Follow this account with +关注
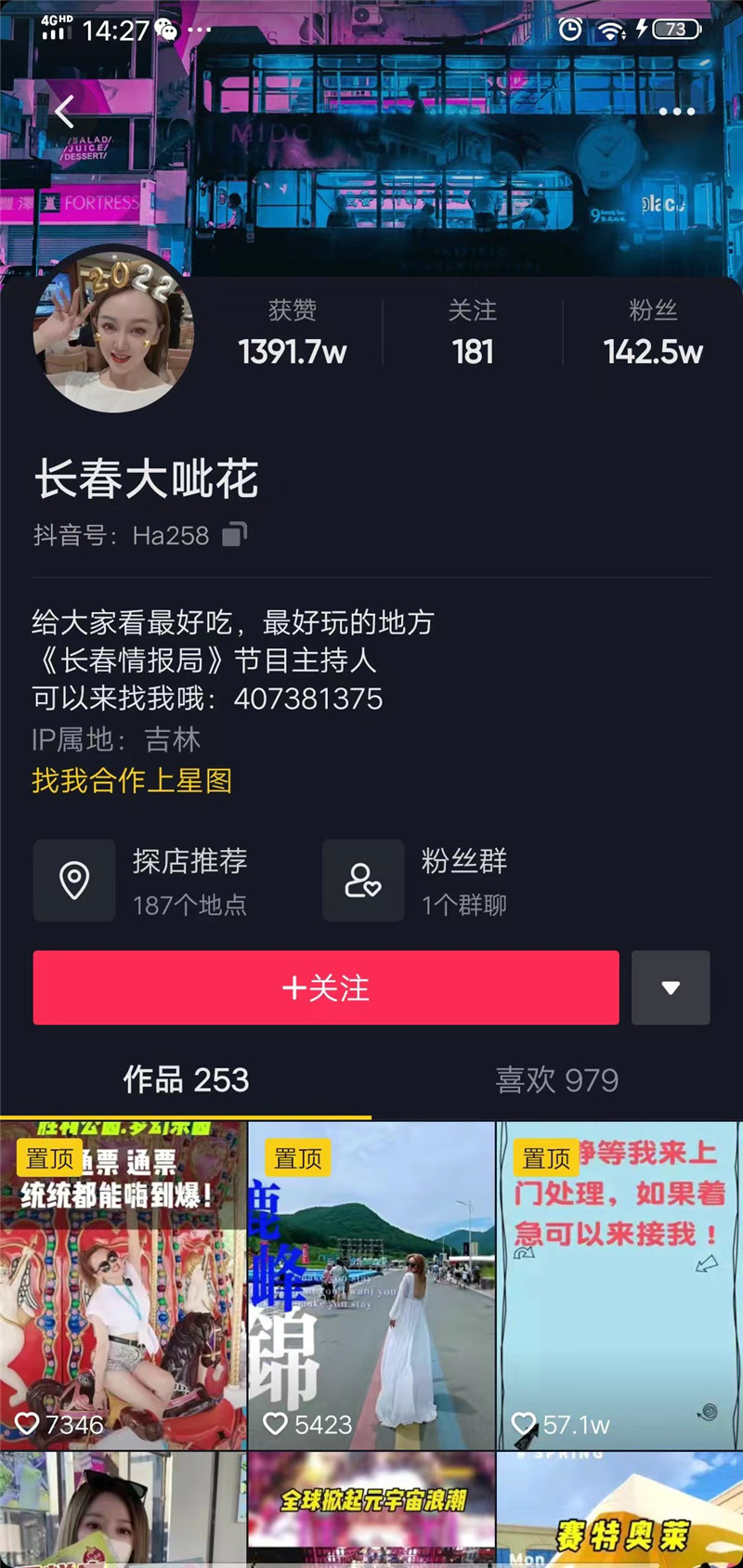The image size is (743, 1568). (326, 987)
